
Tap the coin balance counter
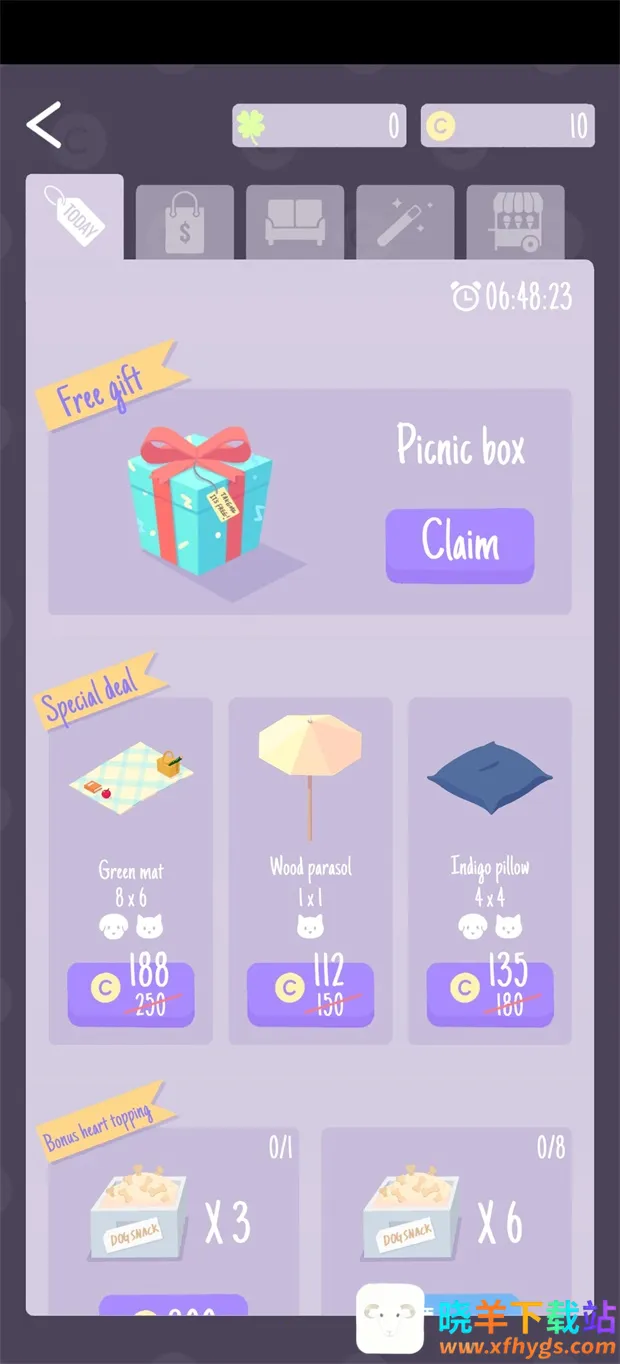pyautogui.click(x=508, y=126)
